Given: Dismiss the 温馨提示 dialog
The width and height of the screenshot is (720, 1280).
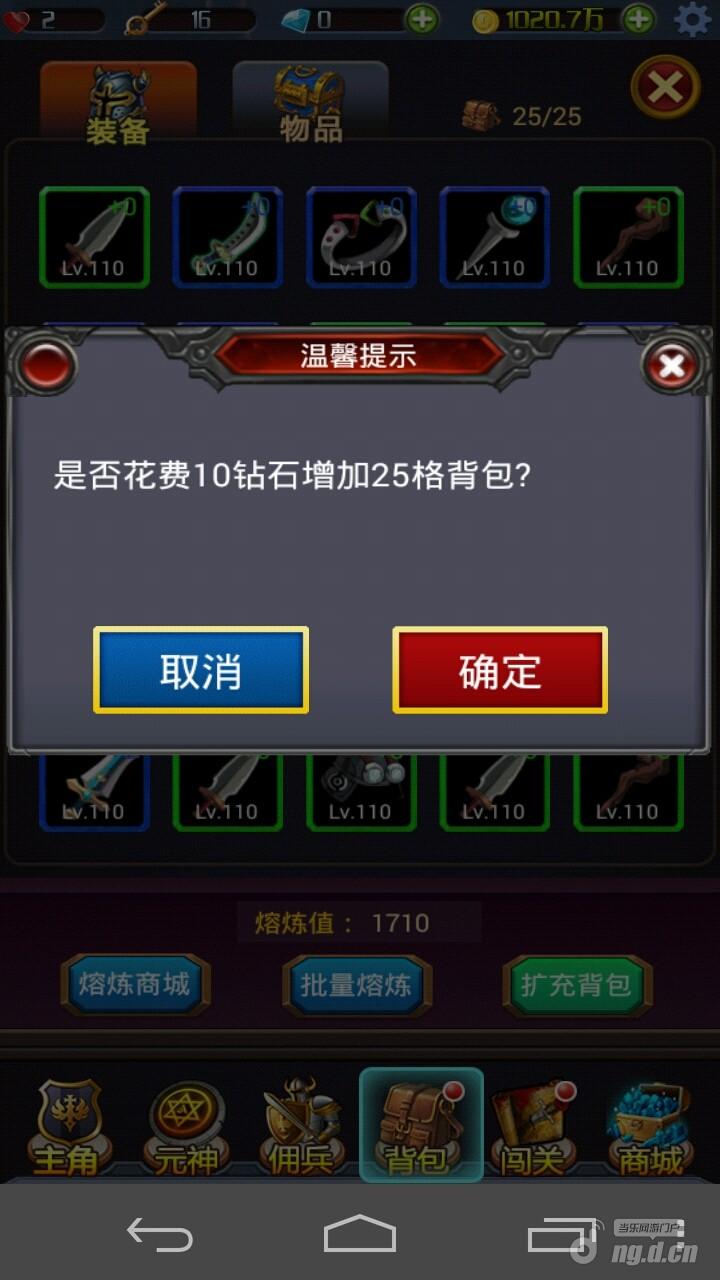Looking at the screenshot, I should [x=671, y=365].
